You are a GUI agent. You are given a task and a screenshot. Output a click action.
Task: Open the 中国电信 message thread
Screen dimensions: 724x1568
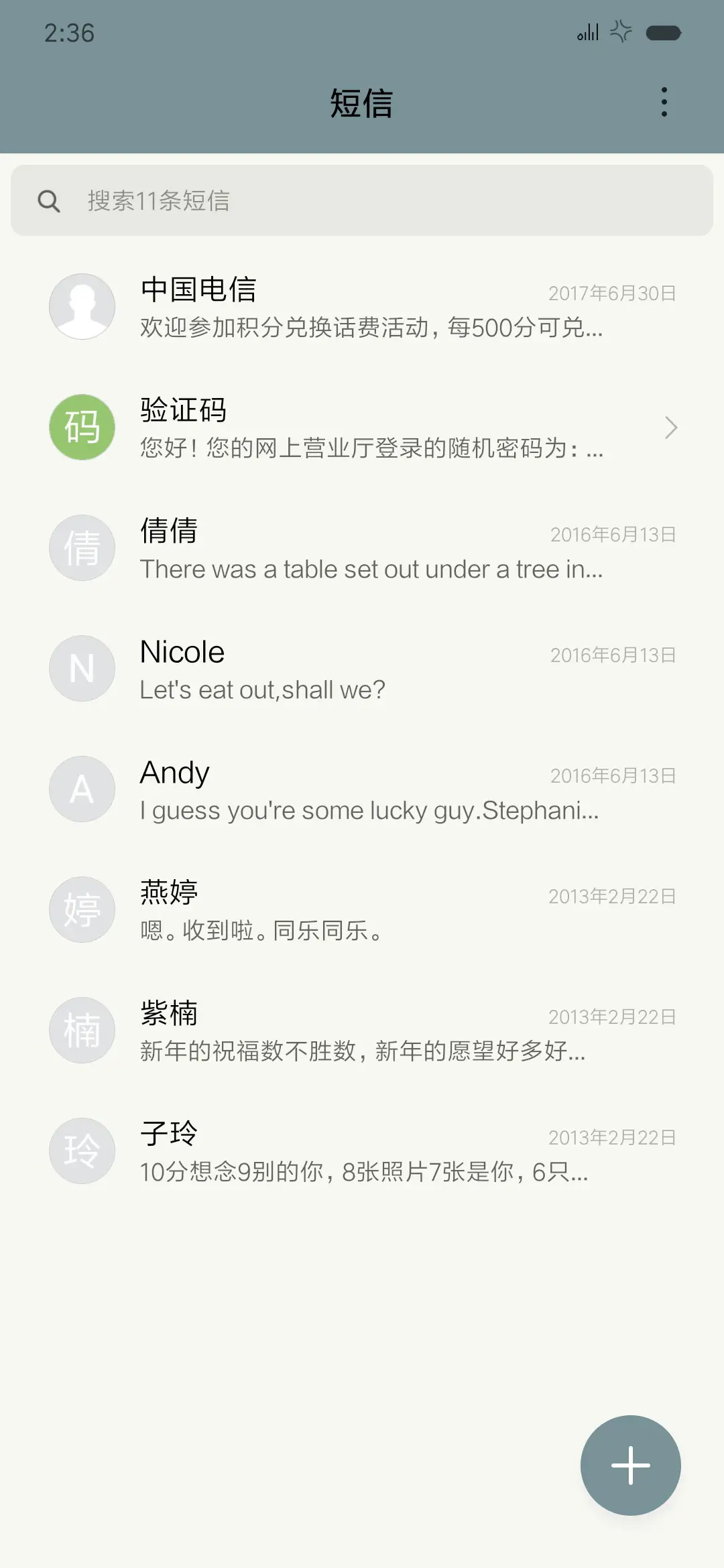point(362,307)
